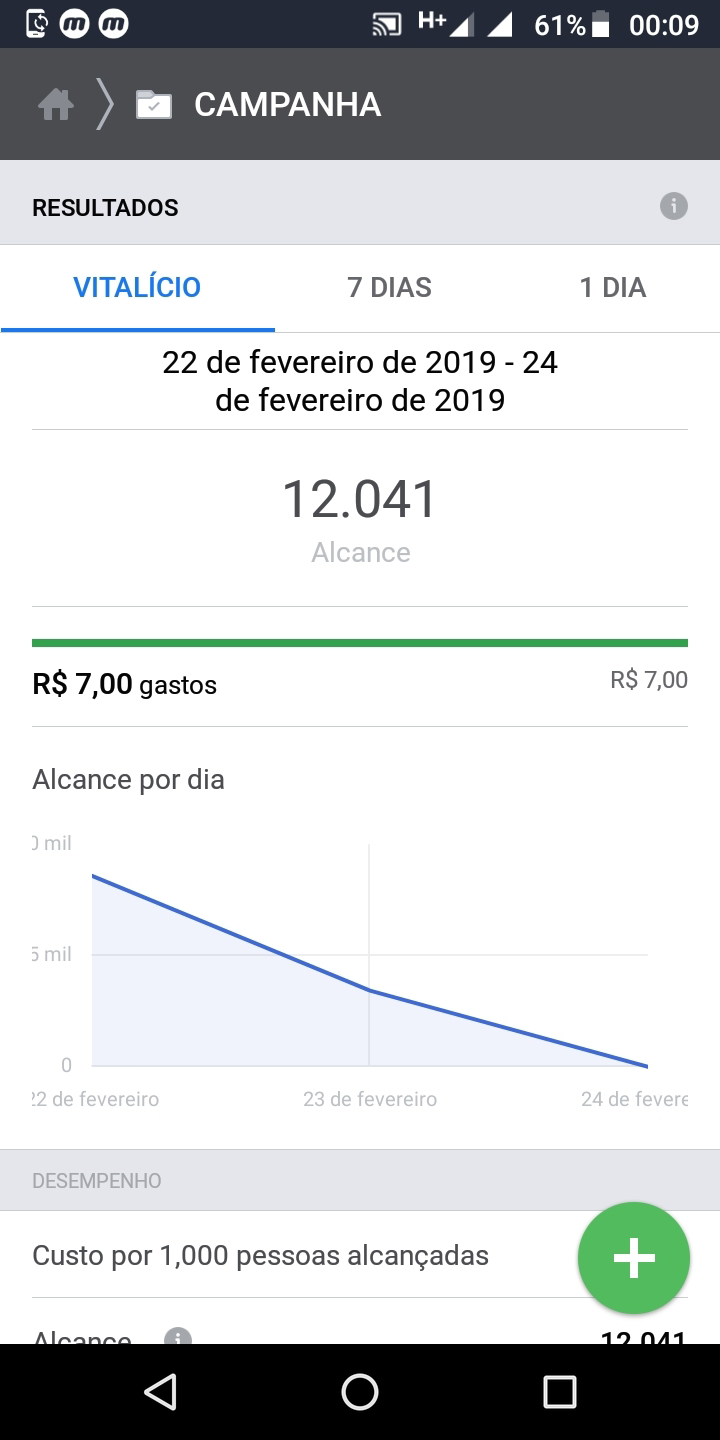Screen dimensions: 720x1440
Task: Show info about Resultados
Action: coord(673,207)
